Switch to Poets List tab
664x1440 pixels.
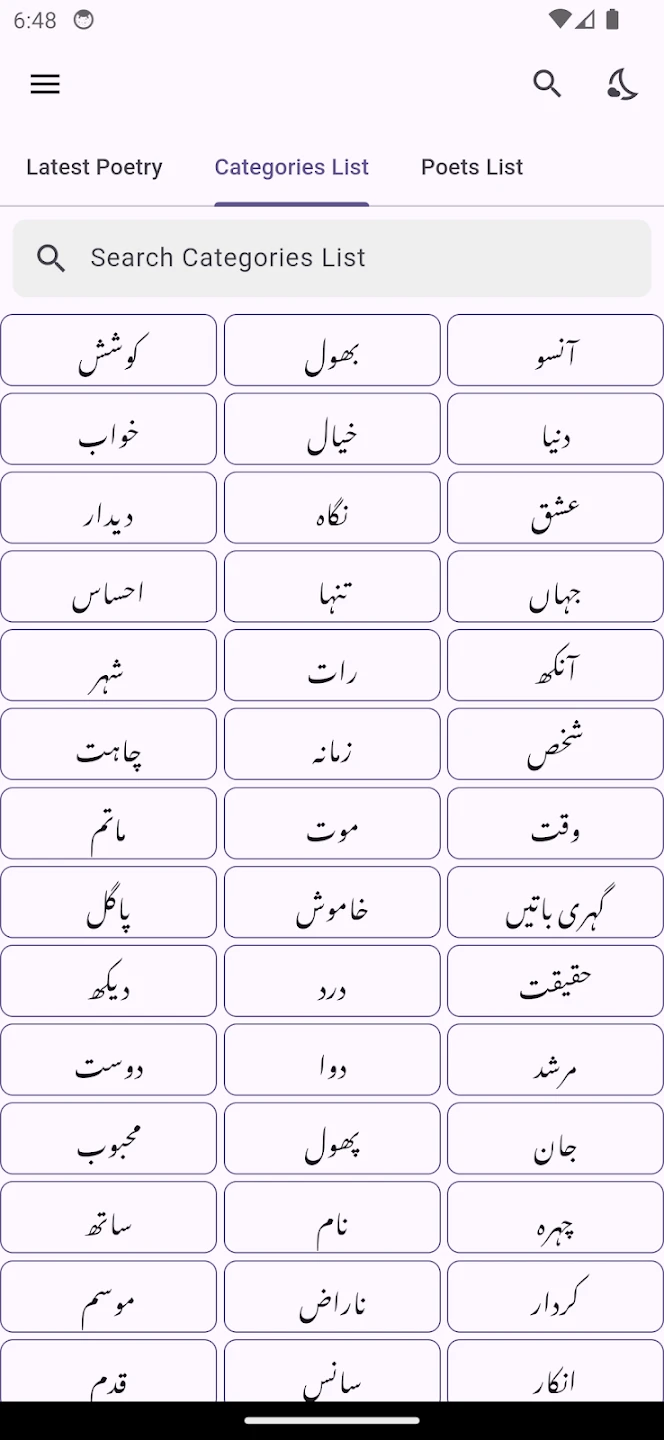coord(472,167)
